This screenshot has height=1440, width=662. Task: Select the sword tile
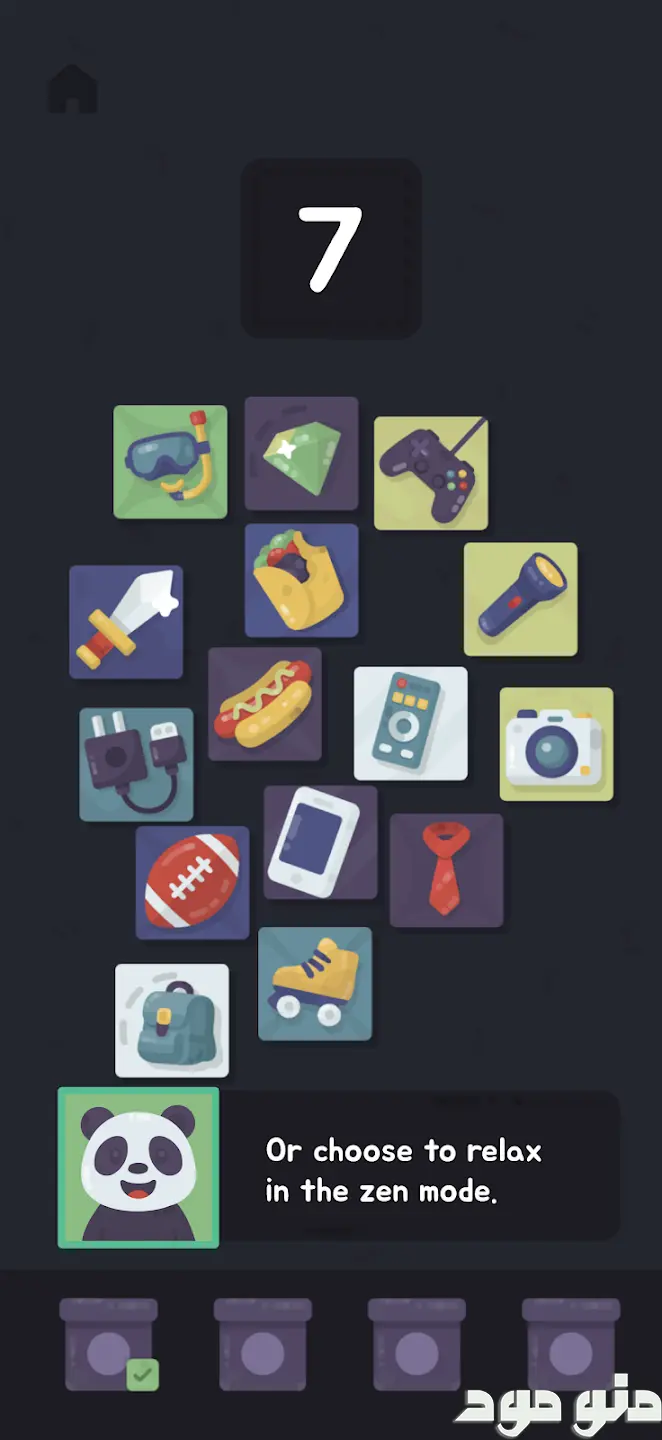coord(126,622)
